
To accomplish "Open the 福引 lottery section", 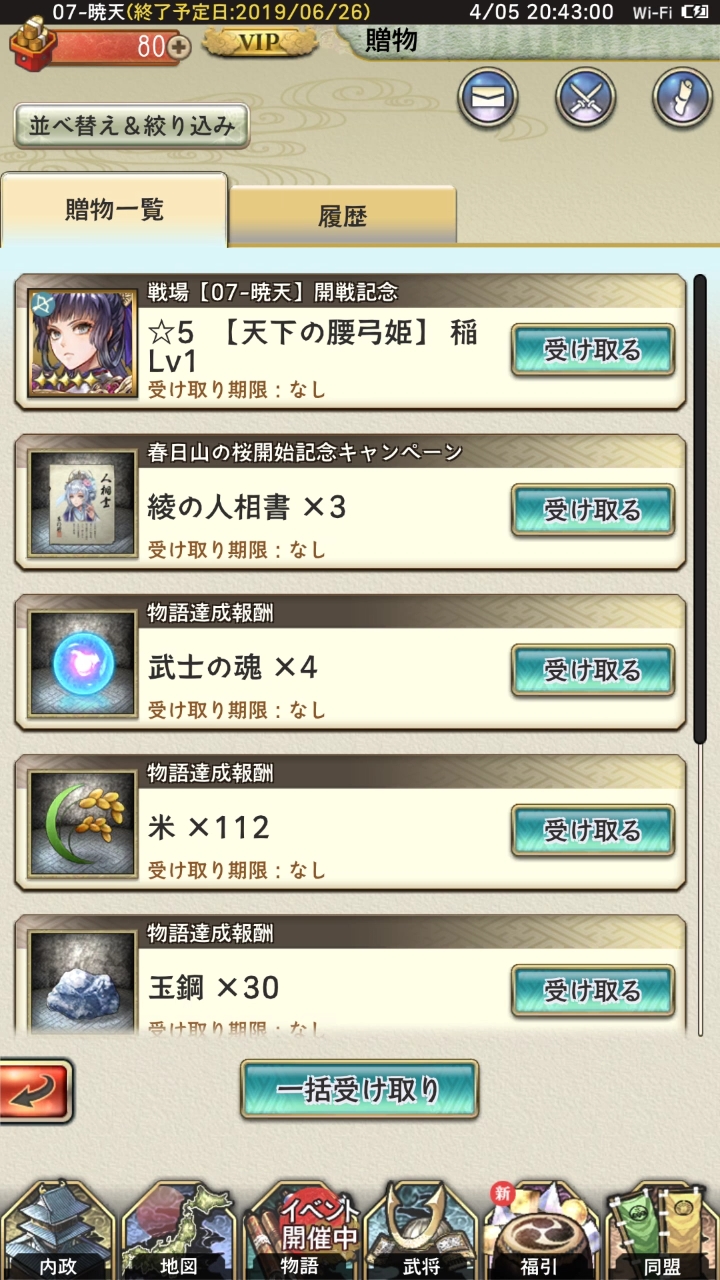I will pos(542,1230).
